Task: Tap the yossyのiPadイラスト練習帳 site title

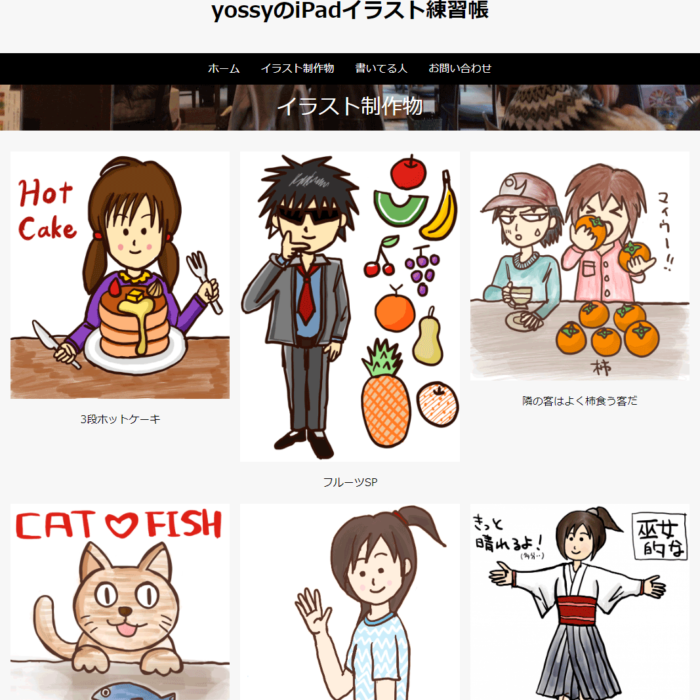Action: click(x=350, y=12)
